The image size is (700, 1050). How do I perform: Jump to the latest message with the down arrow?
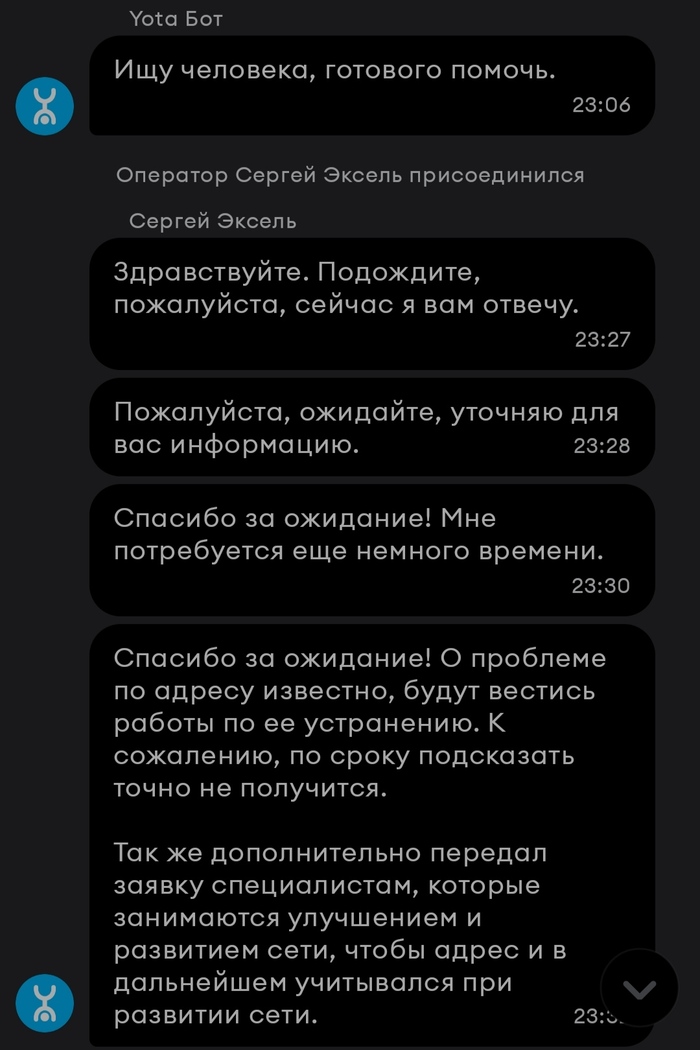pyautogui.click(x=639, y=988)
